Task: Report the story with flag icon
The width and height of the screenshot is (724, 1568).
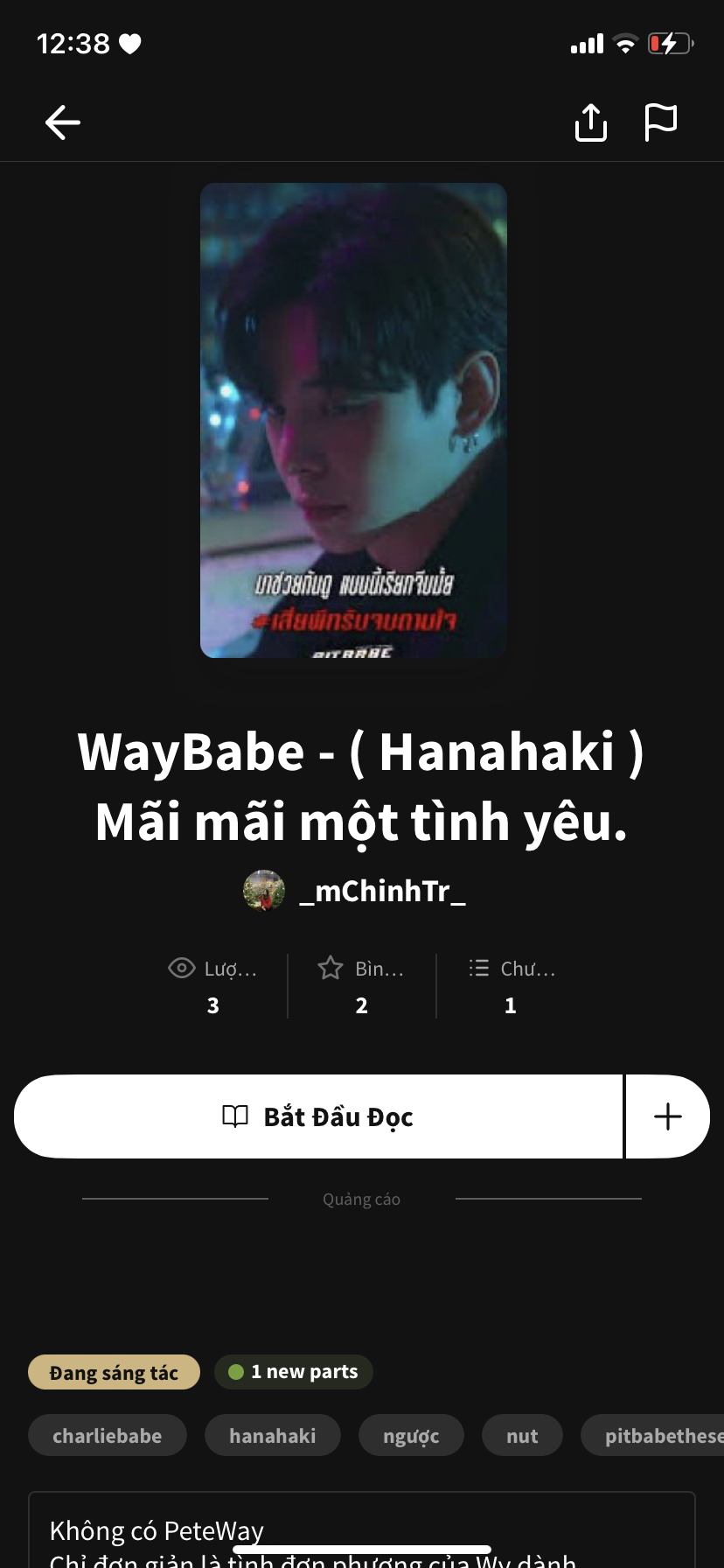Action: point(660,122)
